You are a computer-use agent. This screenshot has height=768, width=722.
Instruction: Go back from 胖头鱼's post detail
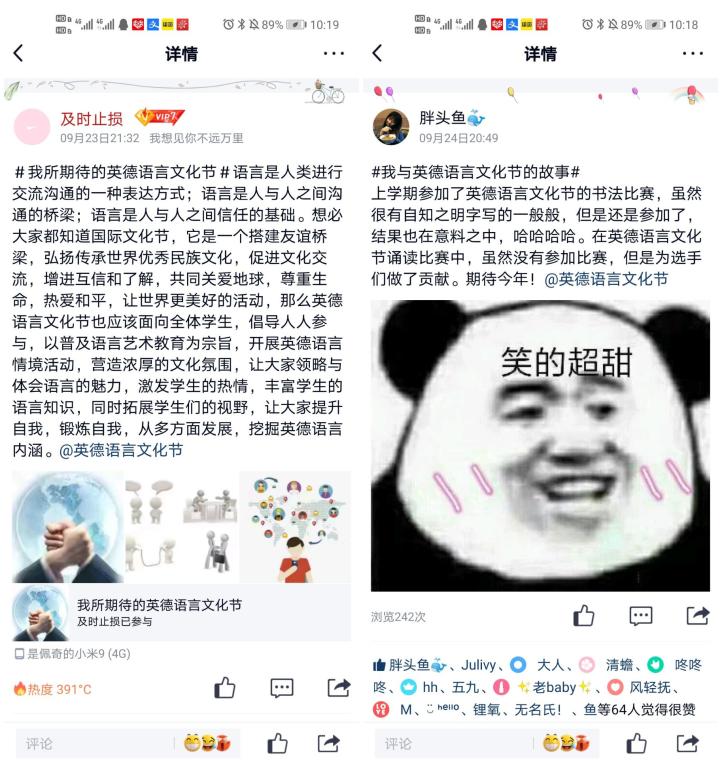[378, 53]
